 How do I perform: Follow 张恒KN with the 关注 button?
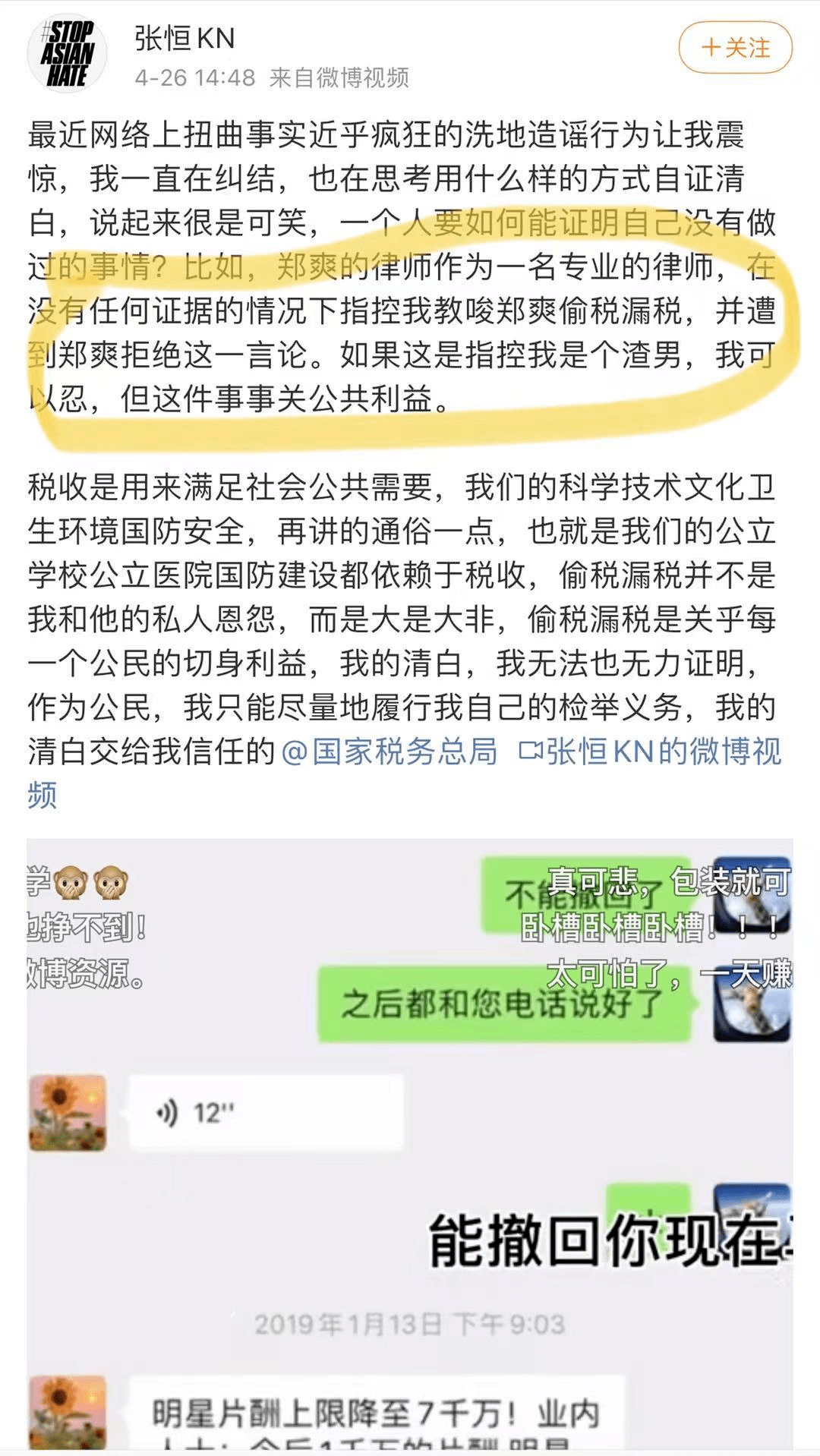tap(735, 48)
